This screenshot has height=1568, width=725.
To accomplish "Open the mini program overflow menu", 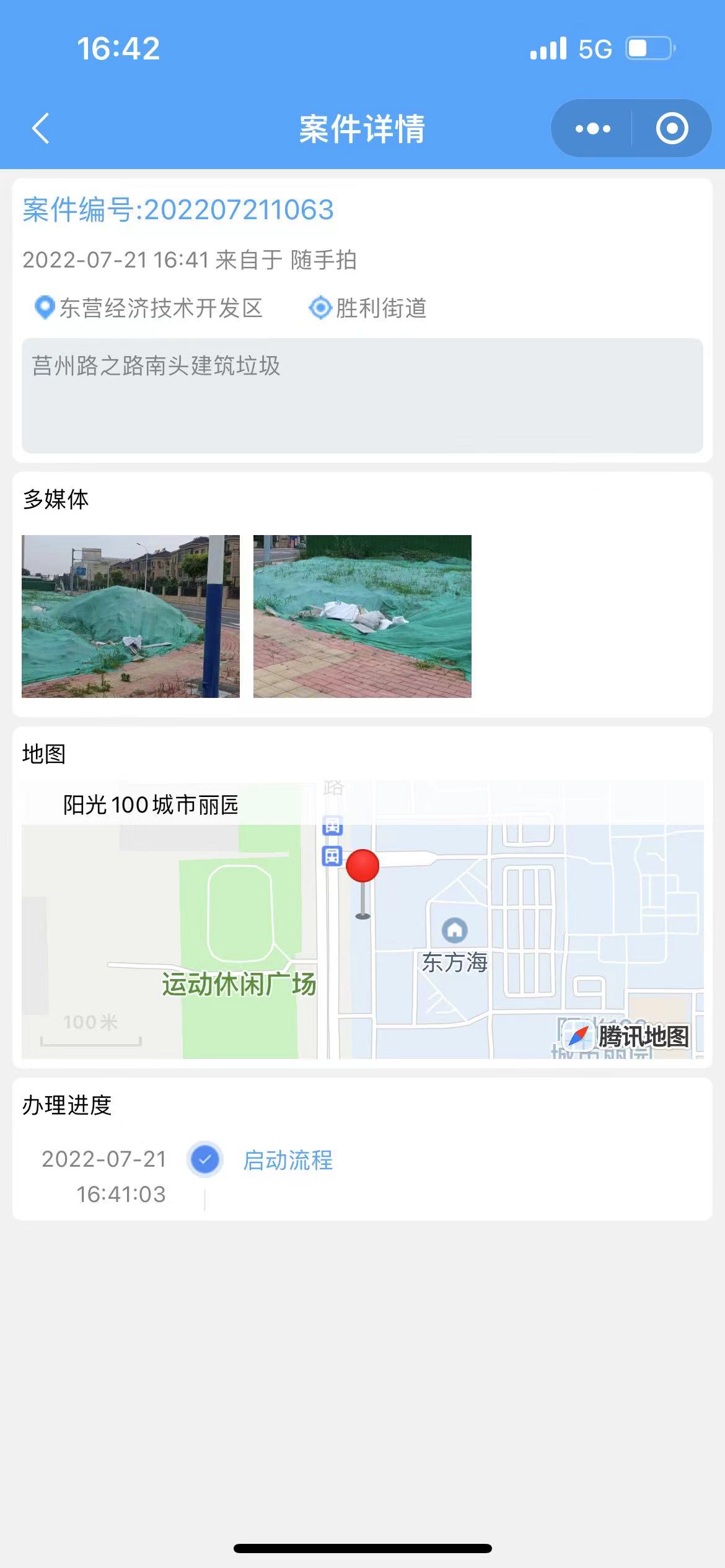I will click(592, 129).
